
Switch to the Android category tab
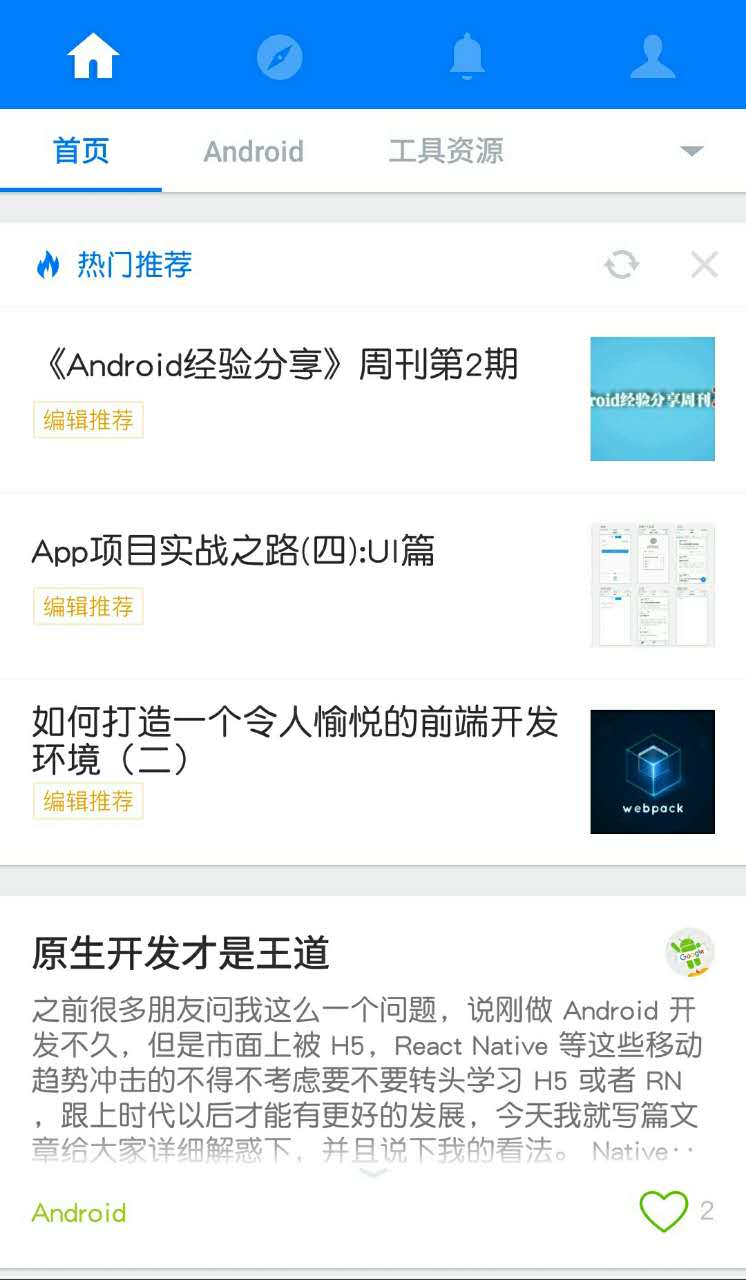(253, 152)
